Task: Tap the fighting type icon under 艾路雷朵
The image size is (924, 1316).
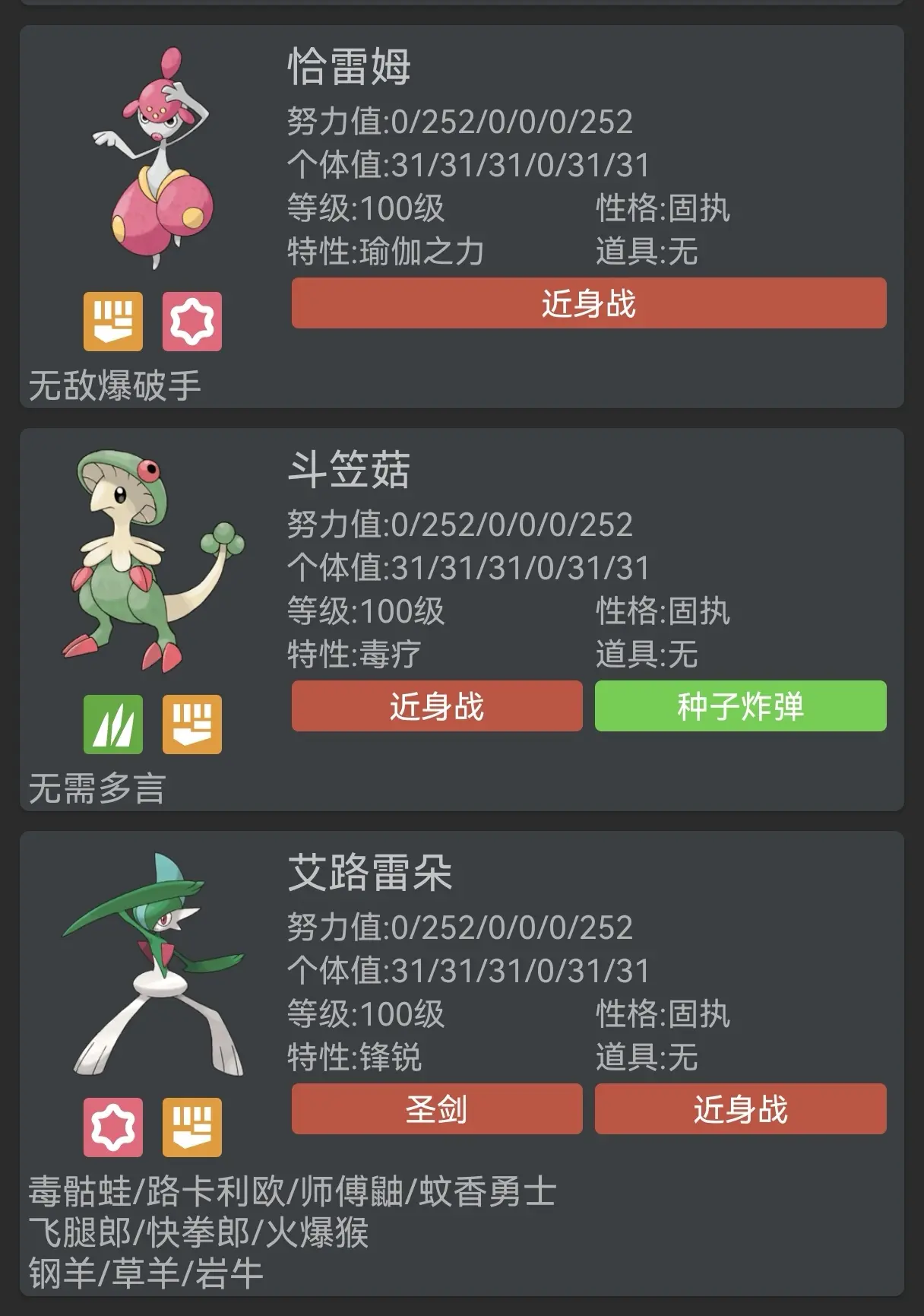Action: click(x=192, y=1127)
